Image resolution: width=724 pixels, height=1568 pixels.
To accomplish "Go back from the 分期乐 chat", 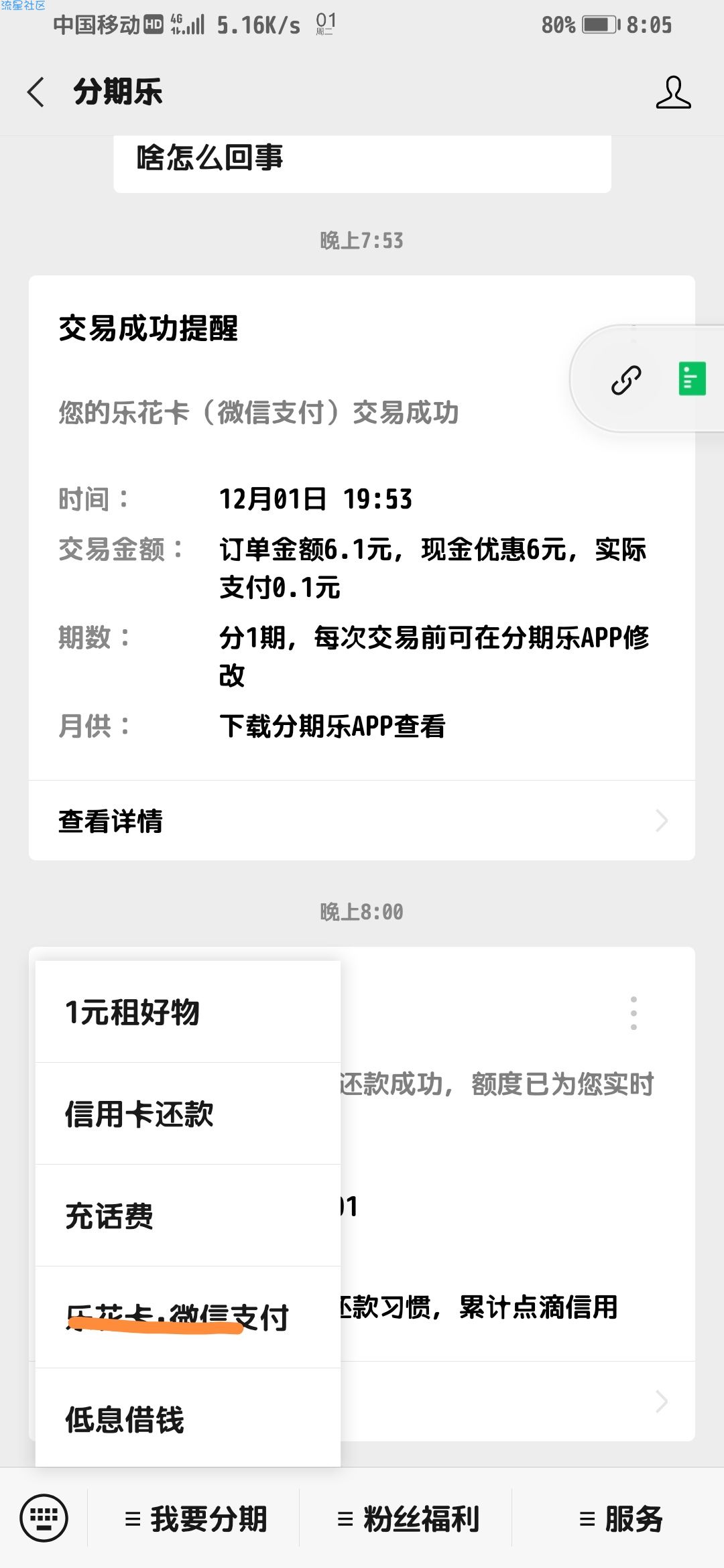I will click(x=36, y=92).
